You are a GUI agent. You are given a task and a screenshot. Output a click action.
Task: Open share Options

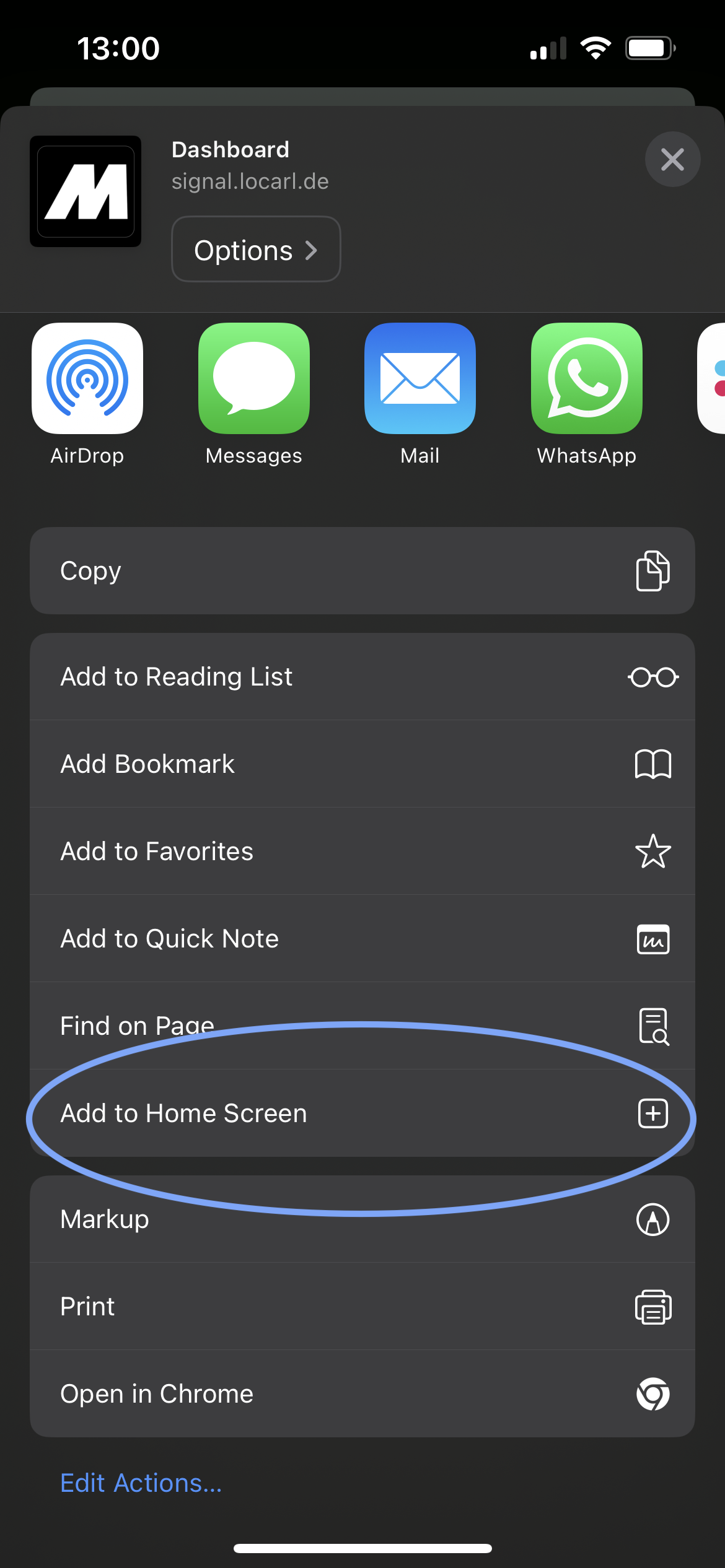click(x=256, y=250)
